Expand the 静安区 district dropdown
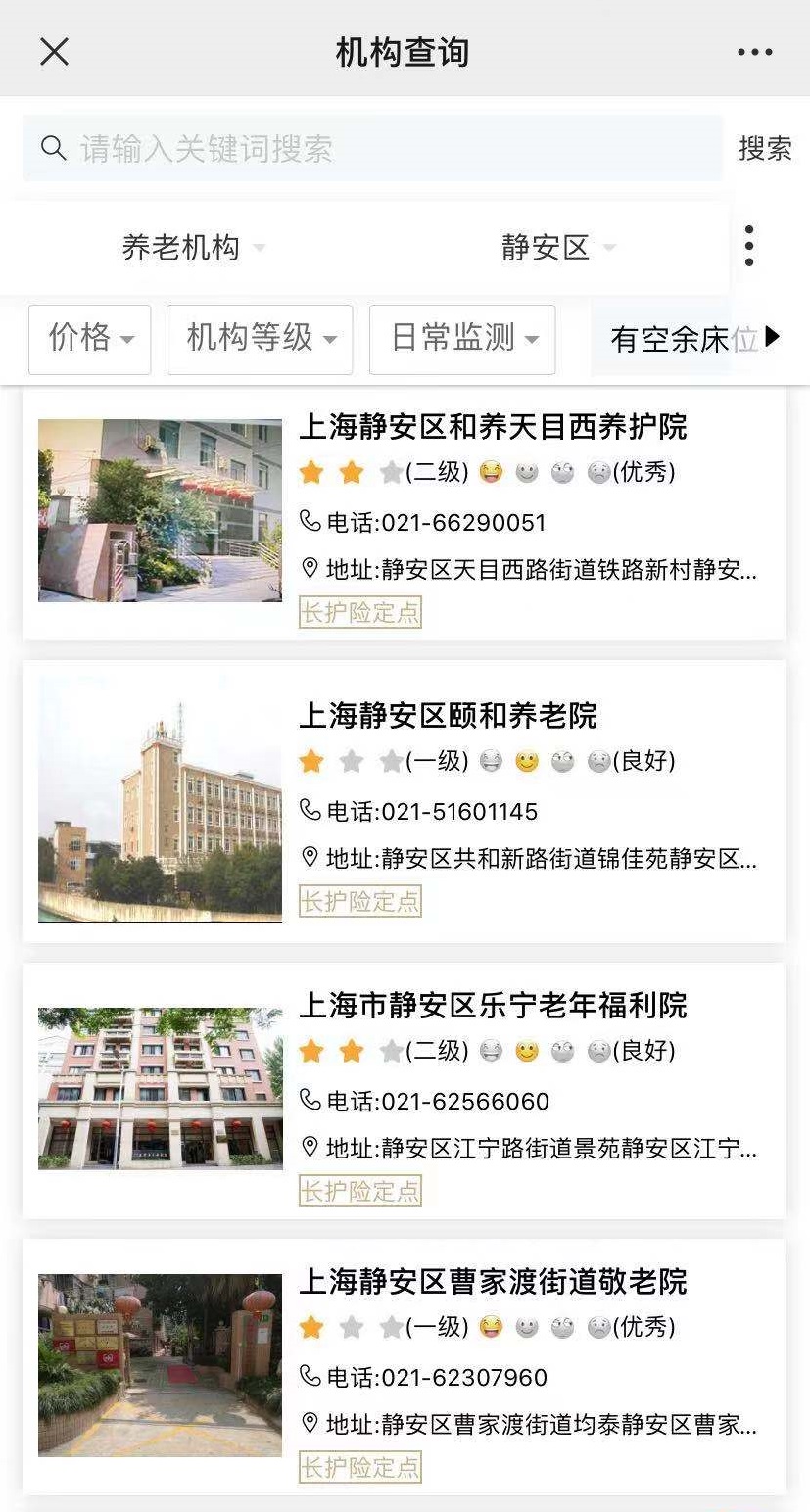This screenshot has height=1512, width=810. (x=558, y=248)
